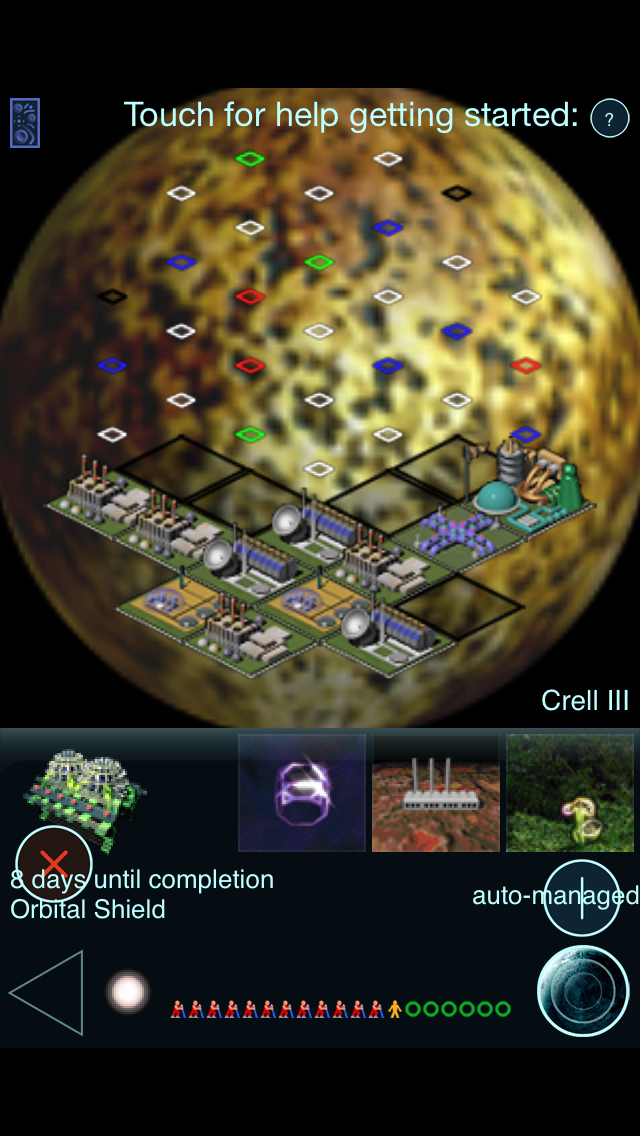Select the jungle plant tile
The height and width of the screenshot is (1136, 640).
pyautogui.click(x=570, y=792)
